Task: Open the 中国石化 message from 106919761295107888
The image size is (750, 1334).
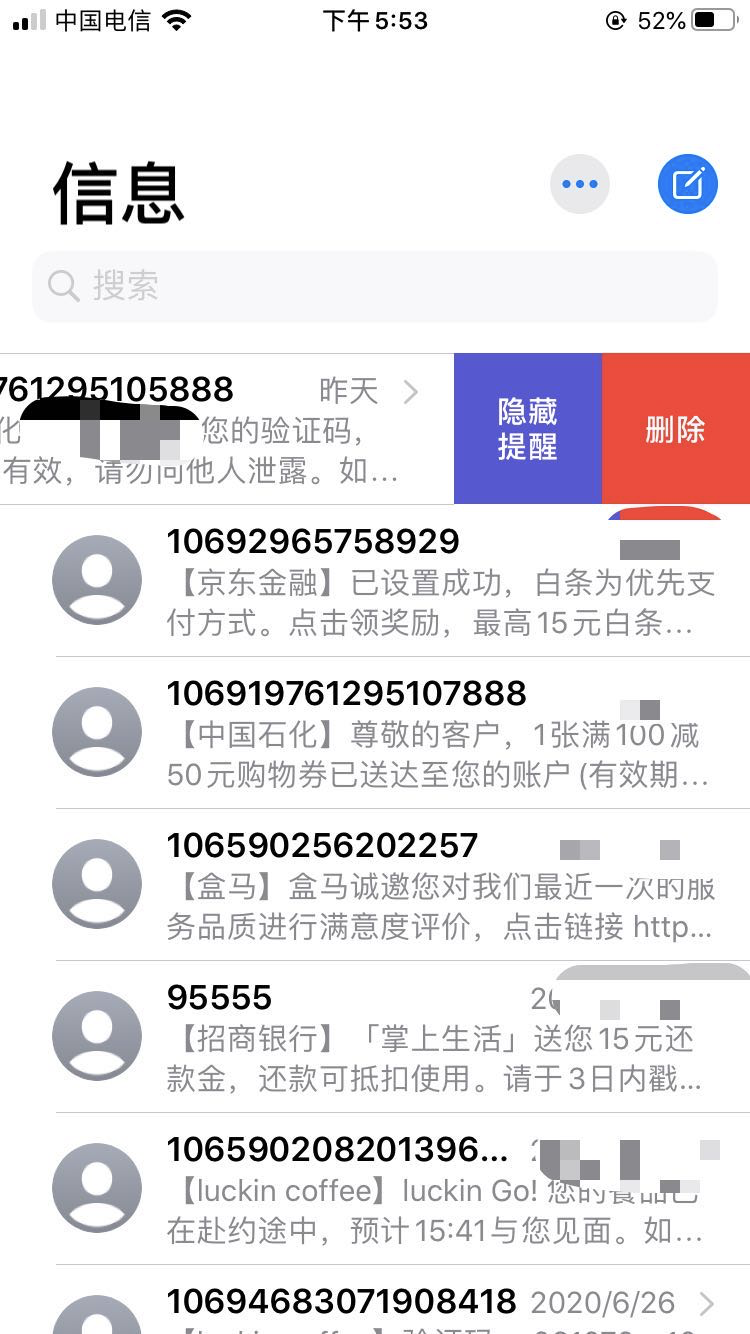Action: pos(375,733)
